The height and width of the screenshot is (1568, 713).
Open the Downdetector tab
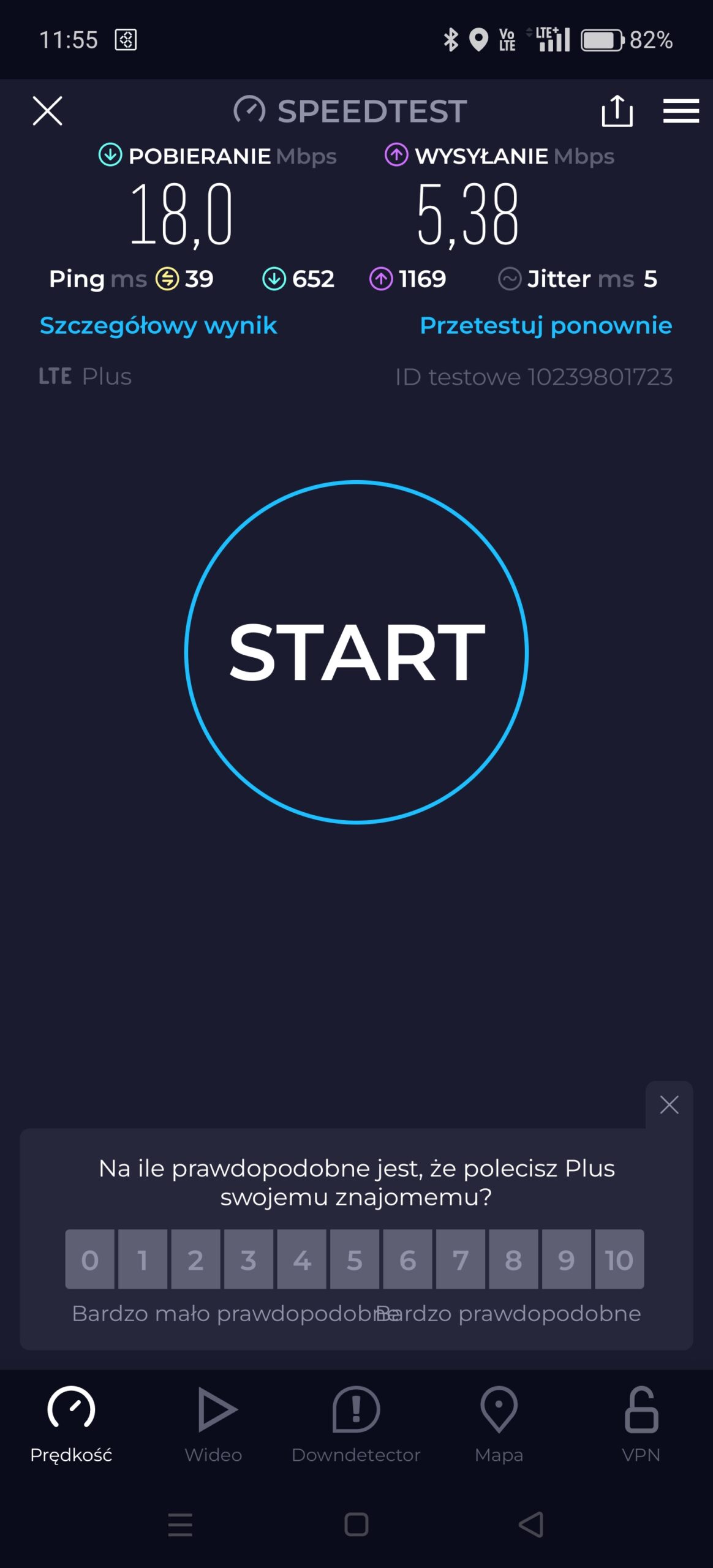tap(356, 1425)
